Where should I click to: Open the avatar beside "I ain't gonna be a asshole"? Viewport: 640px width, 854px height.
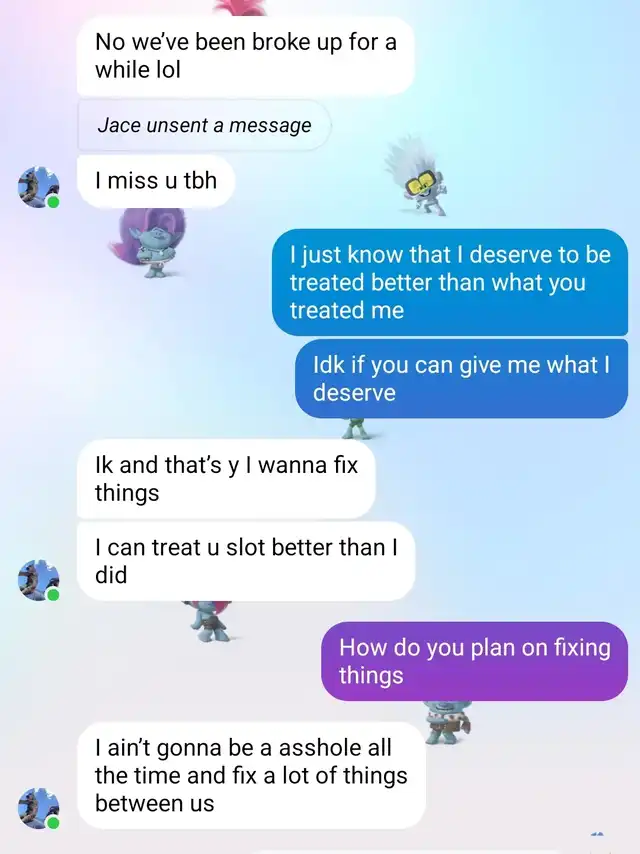point(38,807)
